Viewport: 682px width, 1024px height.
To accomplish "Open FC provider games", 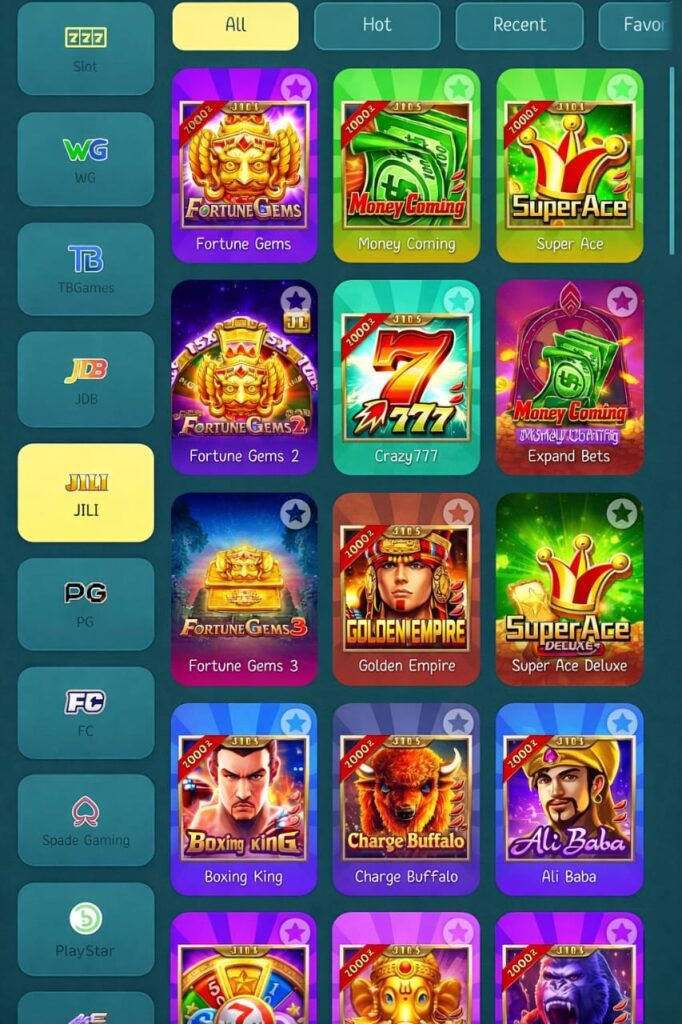I will pos(86,712).
